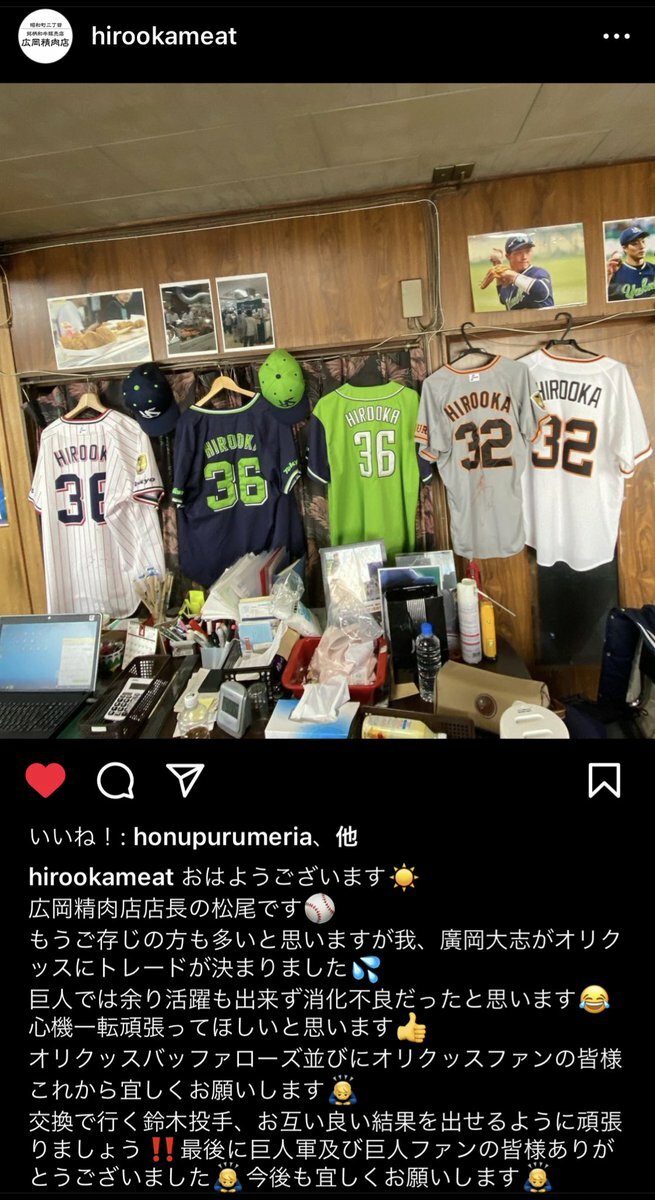Open hirookameat's profile picture

46,36
